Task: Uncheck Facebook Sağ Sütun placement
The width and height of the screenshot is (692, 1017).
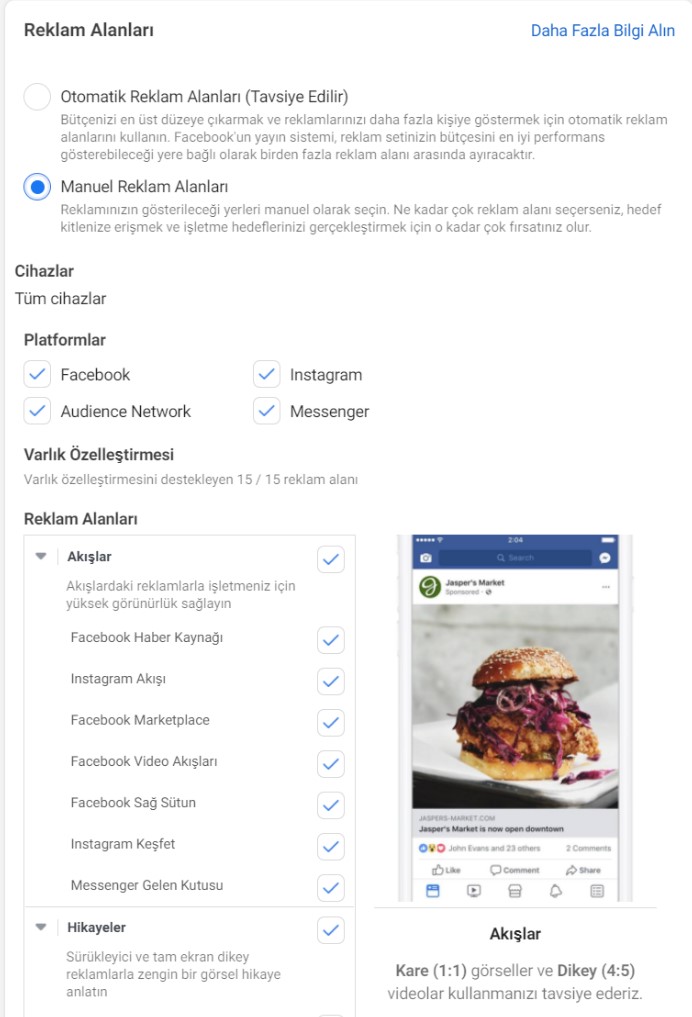Action: 330,804
